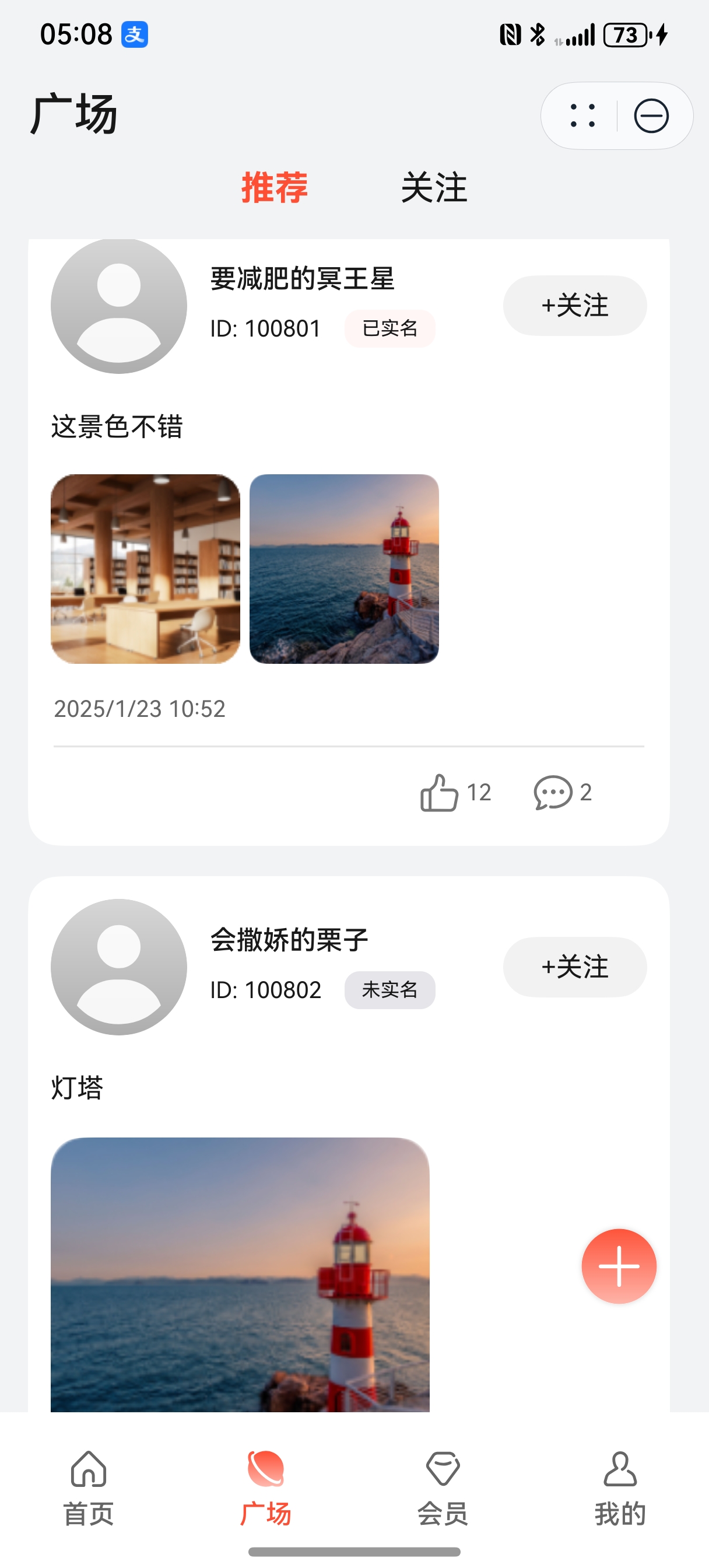Open comments on the 这景色不错 post

(x=553, y=793)
